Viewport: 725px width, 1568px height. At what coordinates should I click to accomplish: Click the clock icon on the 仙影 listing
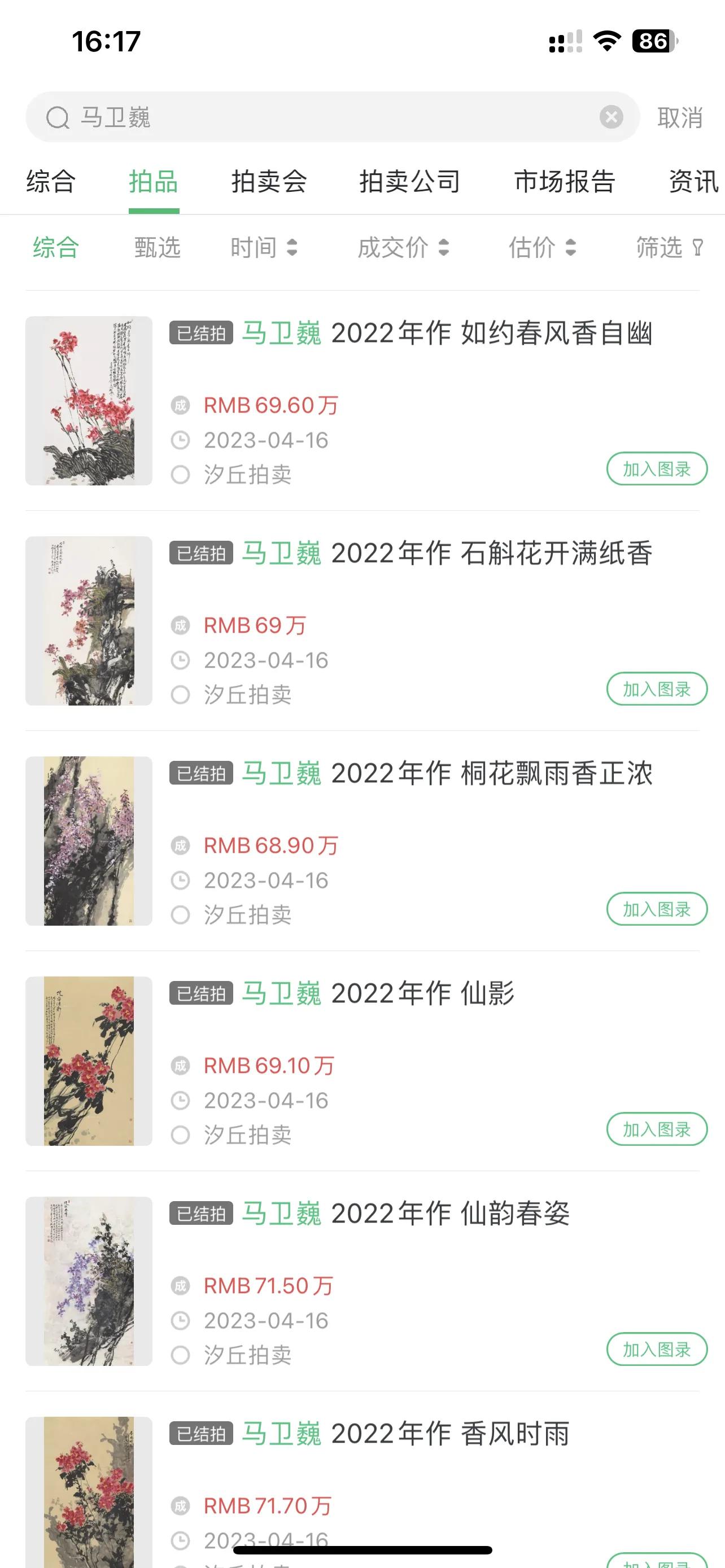point(180,1101)
